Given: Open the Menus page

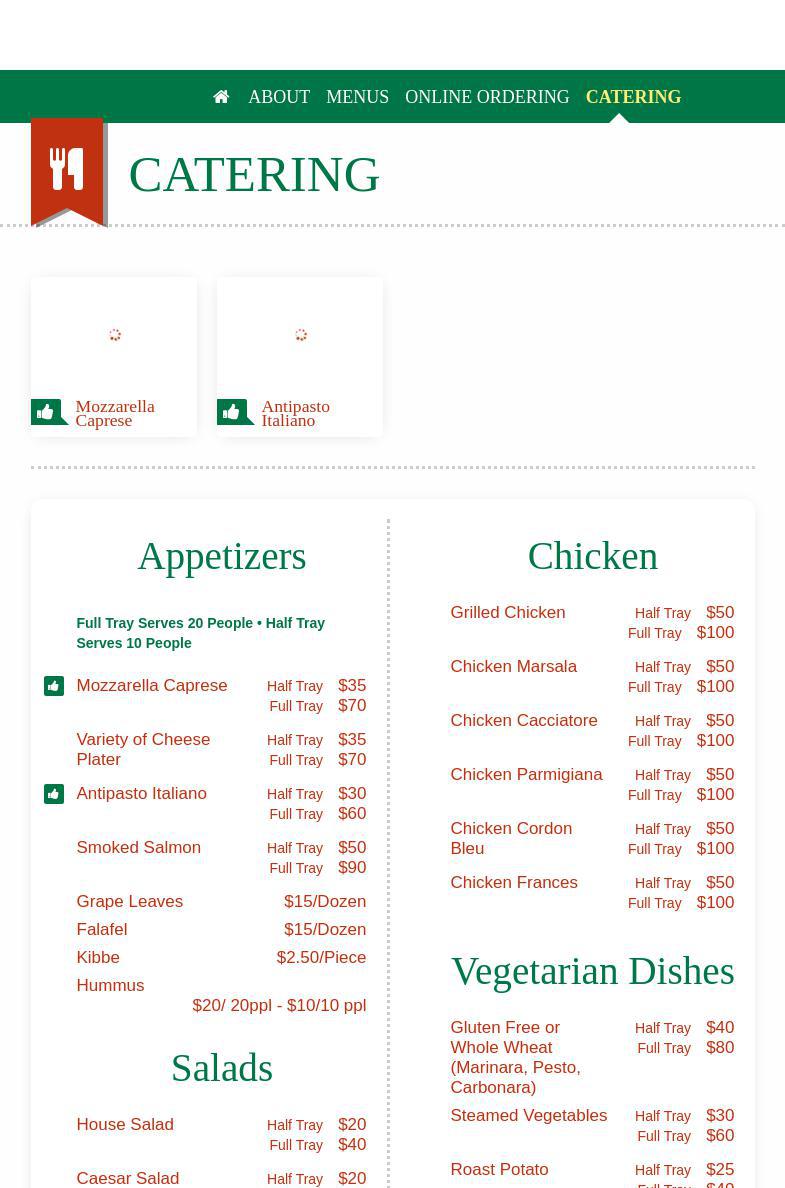Looking at the screenshot, I should (x=357, y=97).
